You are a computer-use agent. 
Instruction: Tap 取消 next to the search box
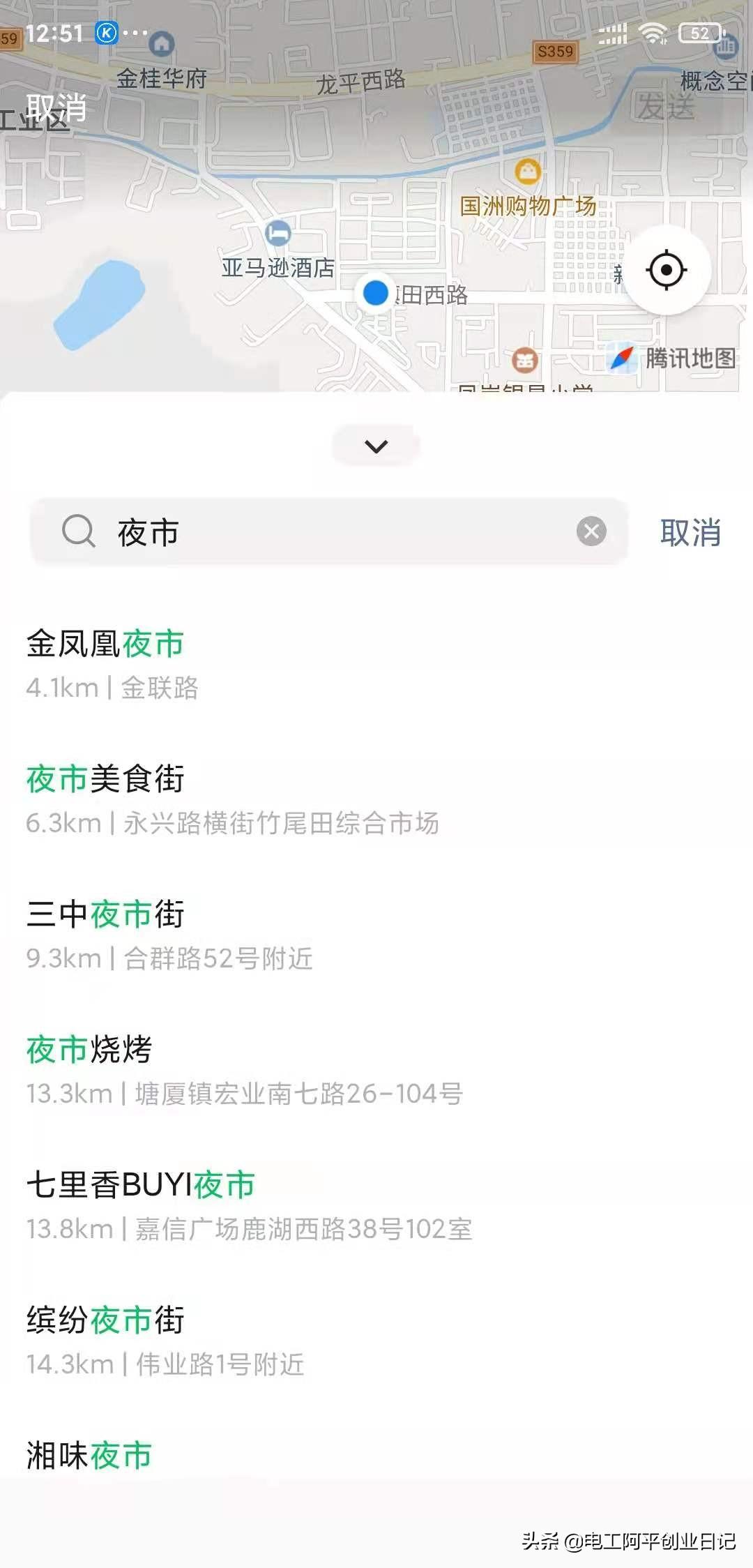pos(690,532)
